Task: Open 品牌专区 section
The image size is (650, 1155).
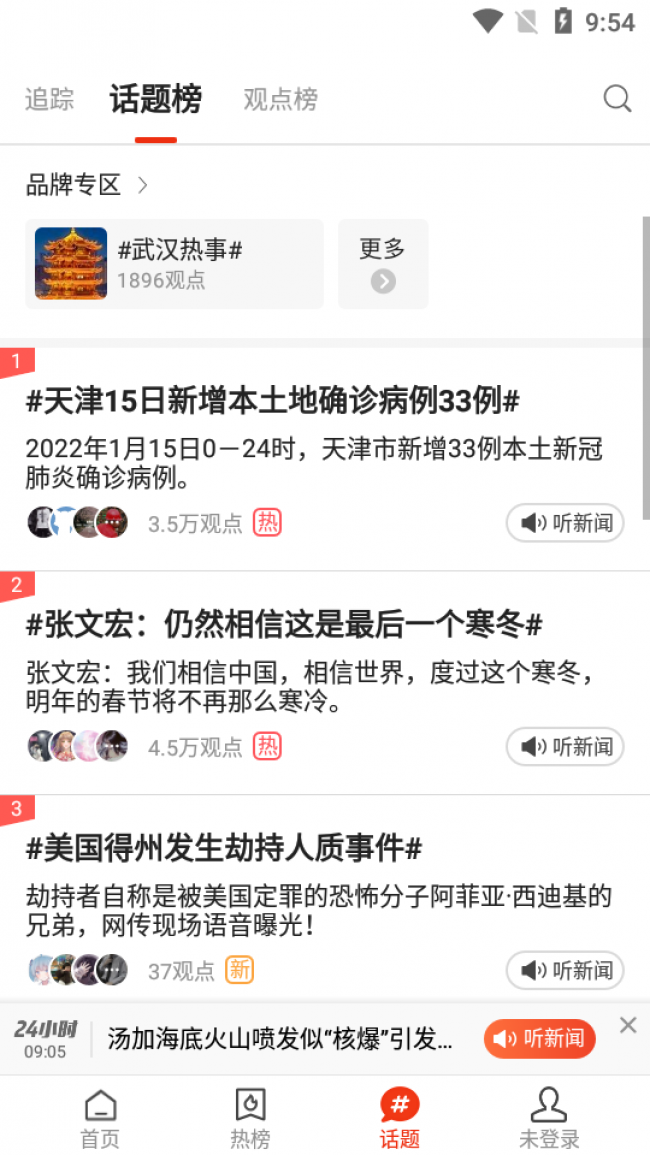Action: coord(87,185)
